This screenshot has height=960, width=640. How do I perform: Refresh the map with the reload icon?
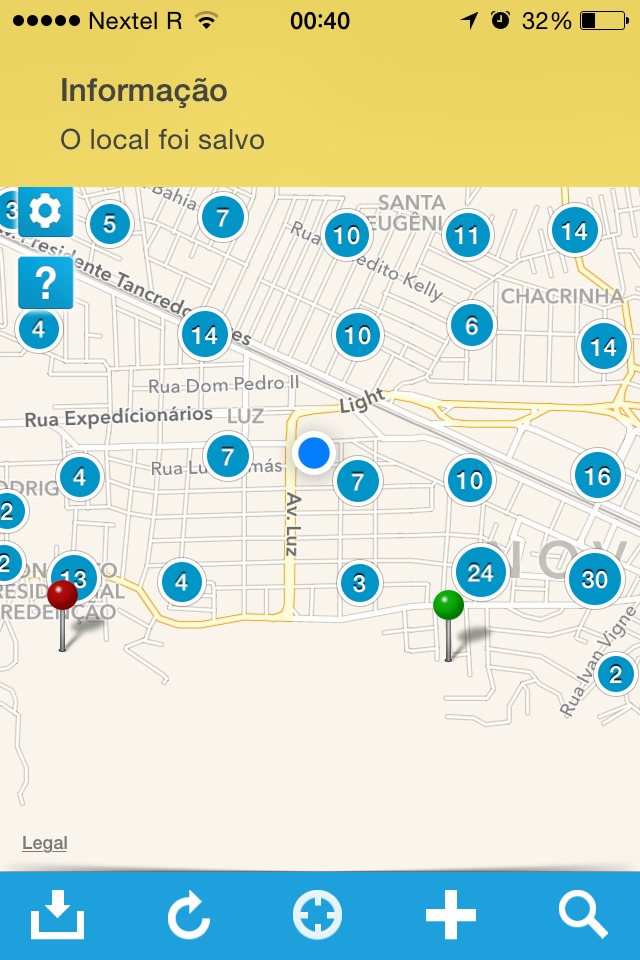click(189, 915)
